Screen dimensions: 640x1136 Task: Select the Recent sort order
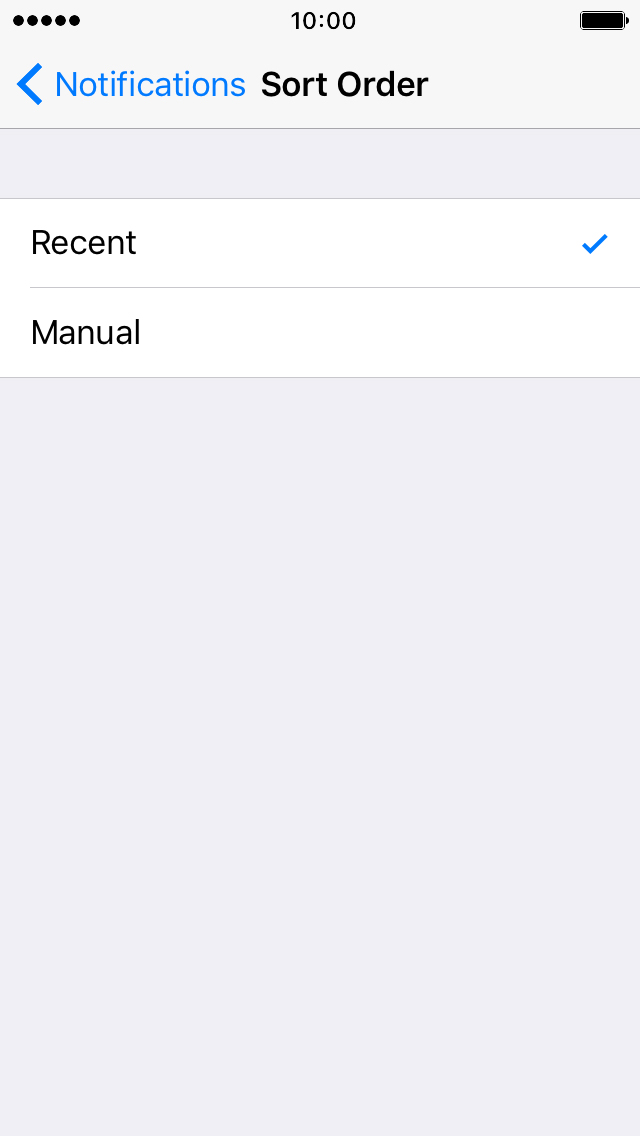click(x=320, y=243)
